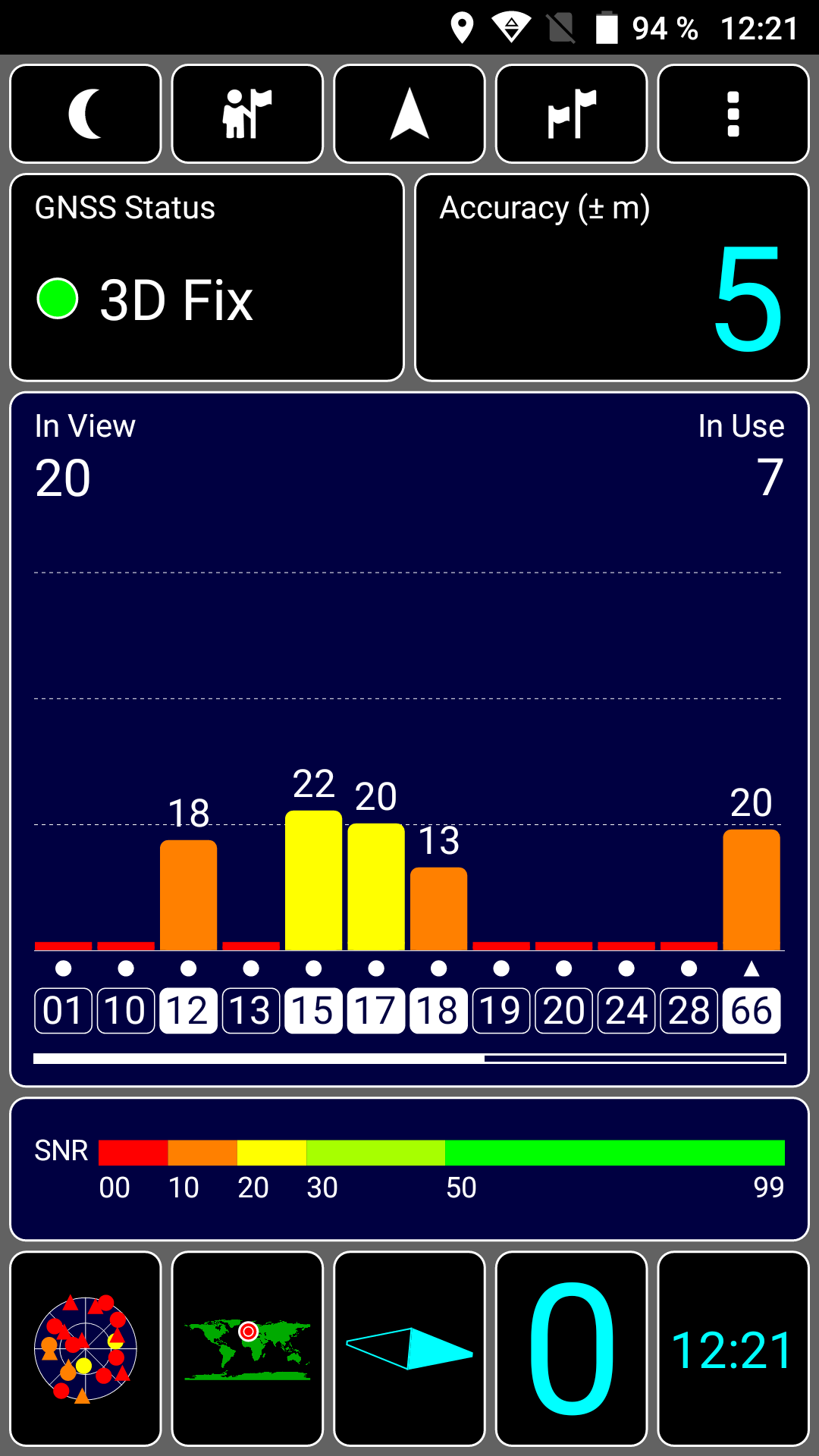Open the GNSS Status 3D Fix panel
Image resolution: width=819 pixels, height=1456 pixels.
pos(206,278)
